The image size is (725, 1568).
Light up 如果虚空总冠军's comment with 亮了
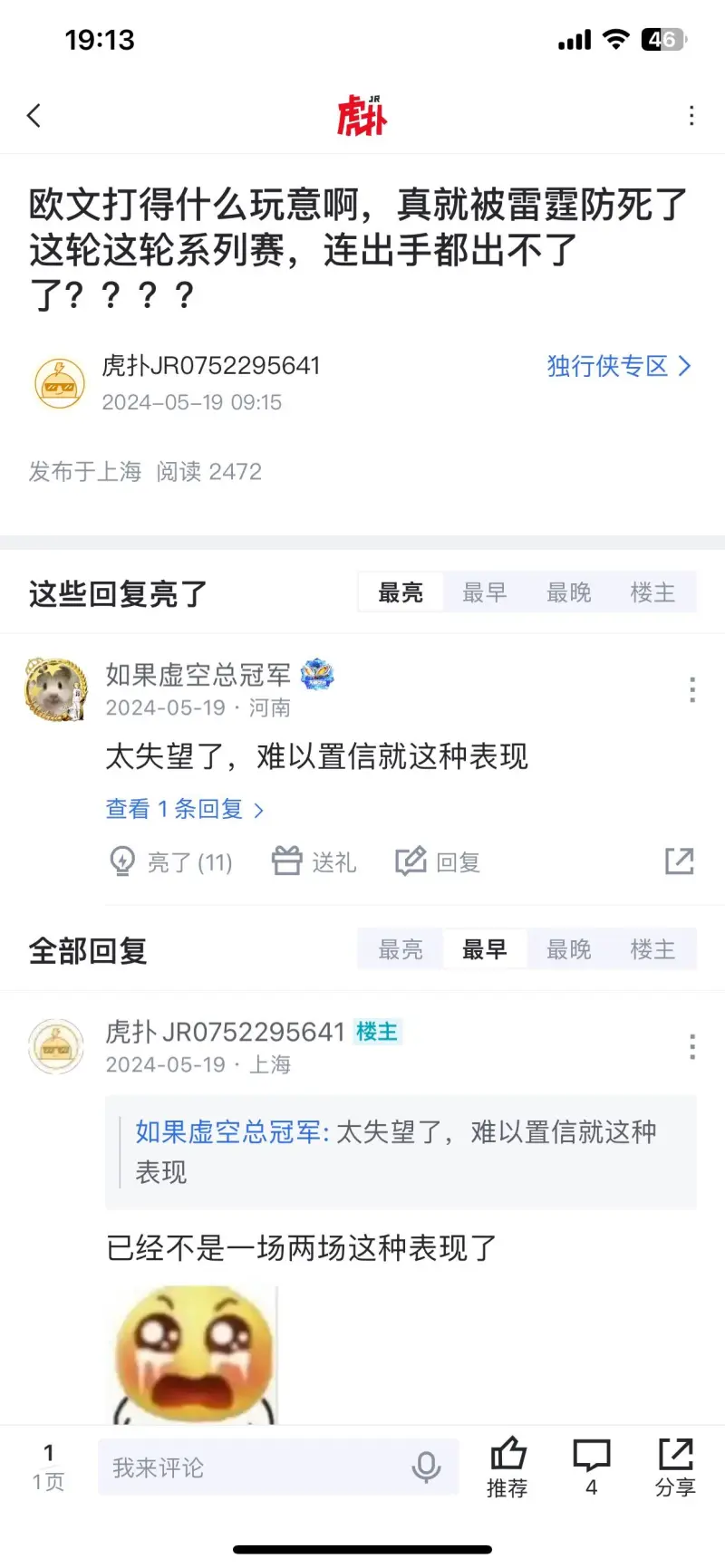point(171,861)
